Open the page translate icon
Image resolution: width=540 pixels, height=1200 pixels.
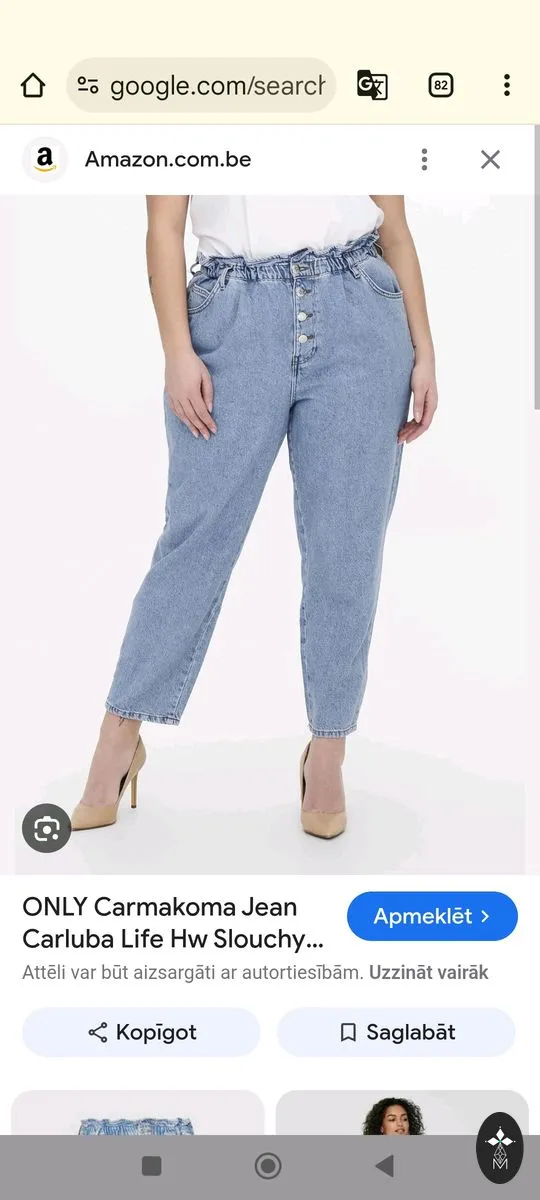372,86
